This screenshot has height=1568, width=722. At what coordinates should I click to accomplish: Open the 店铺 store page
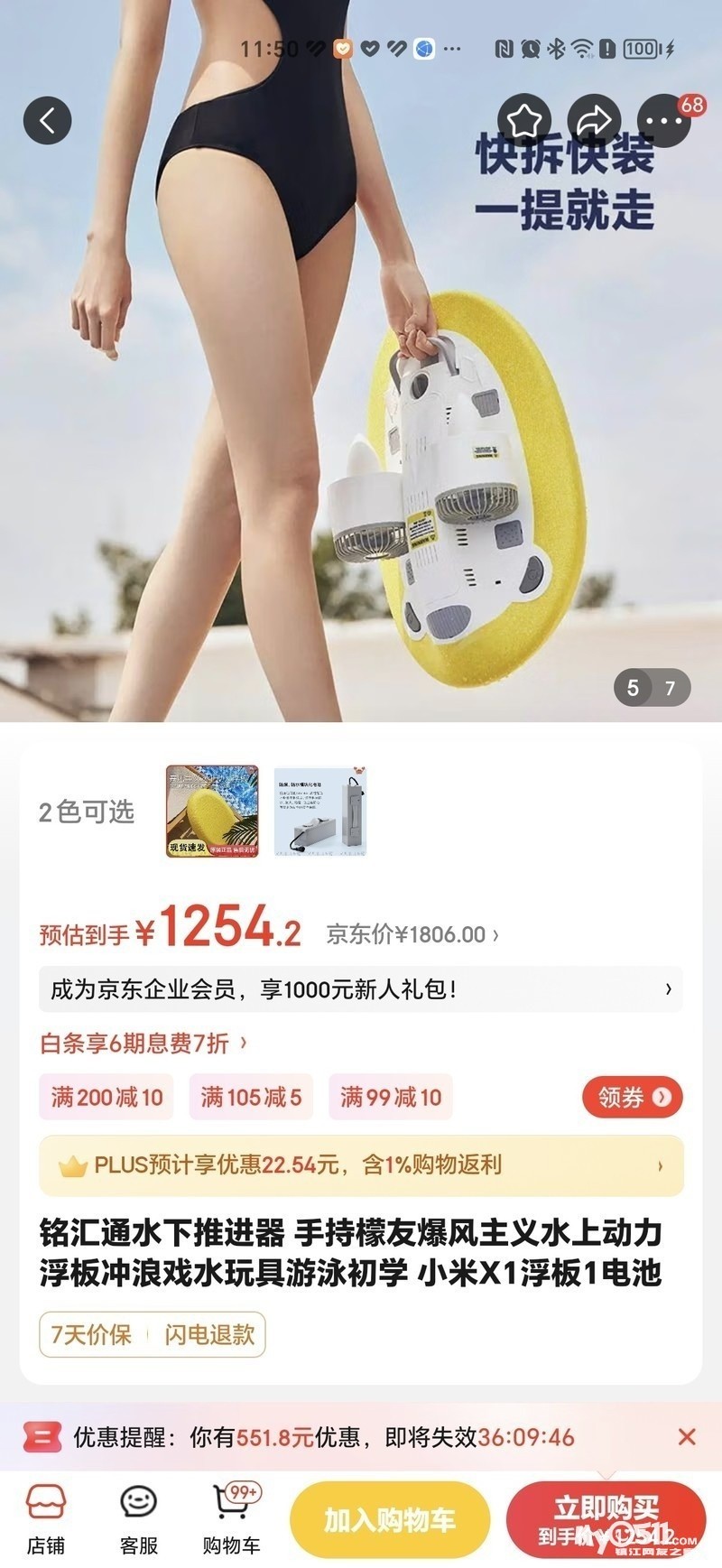click(46, 1520)
